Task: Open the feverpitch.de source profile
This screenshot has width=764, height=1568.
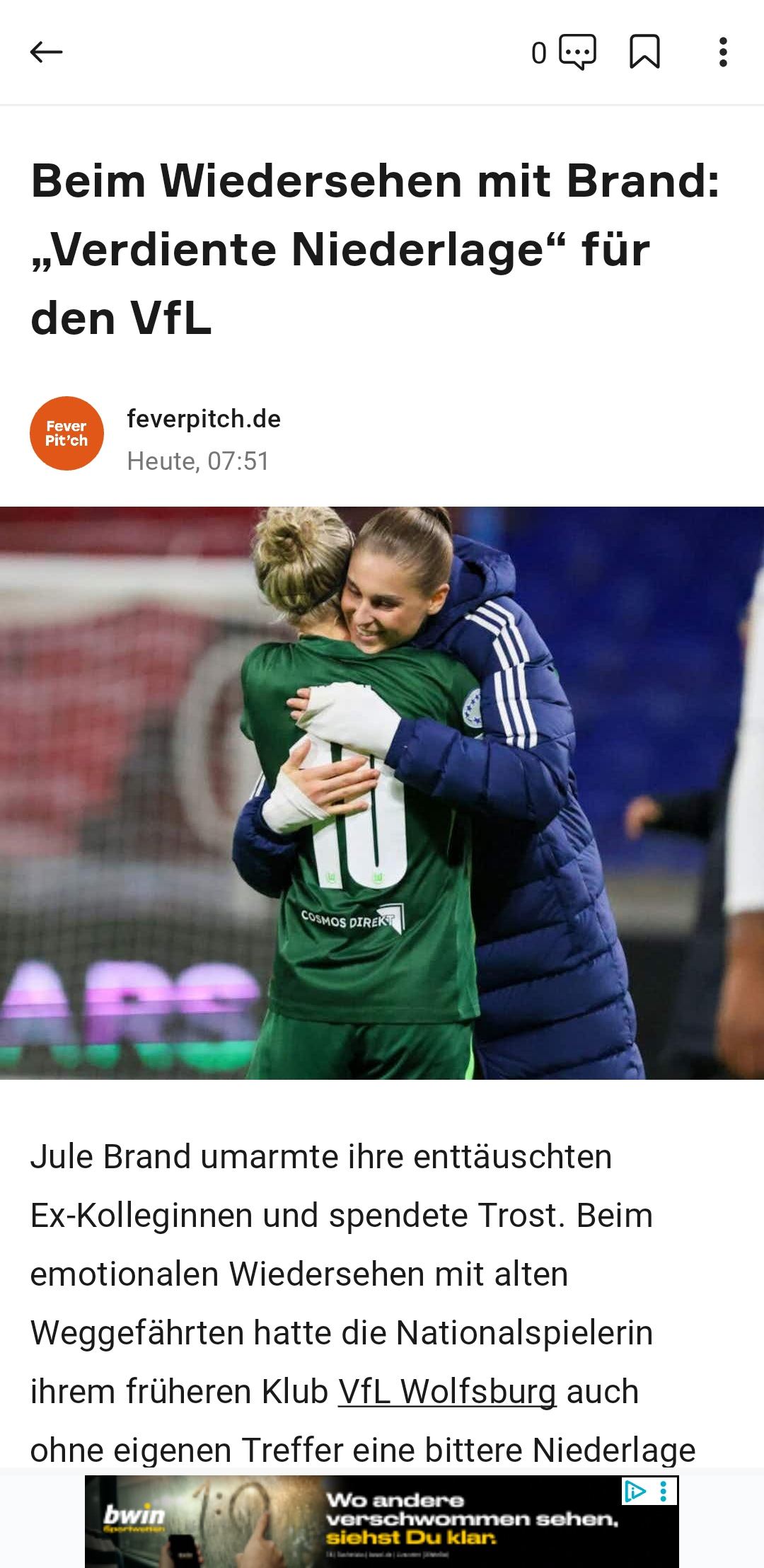Action: pos(203,419)
